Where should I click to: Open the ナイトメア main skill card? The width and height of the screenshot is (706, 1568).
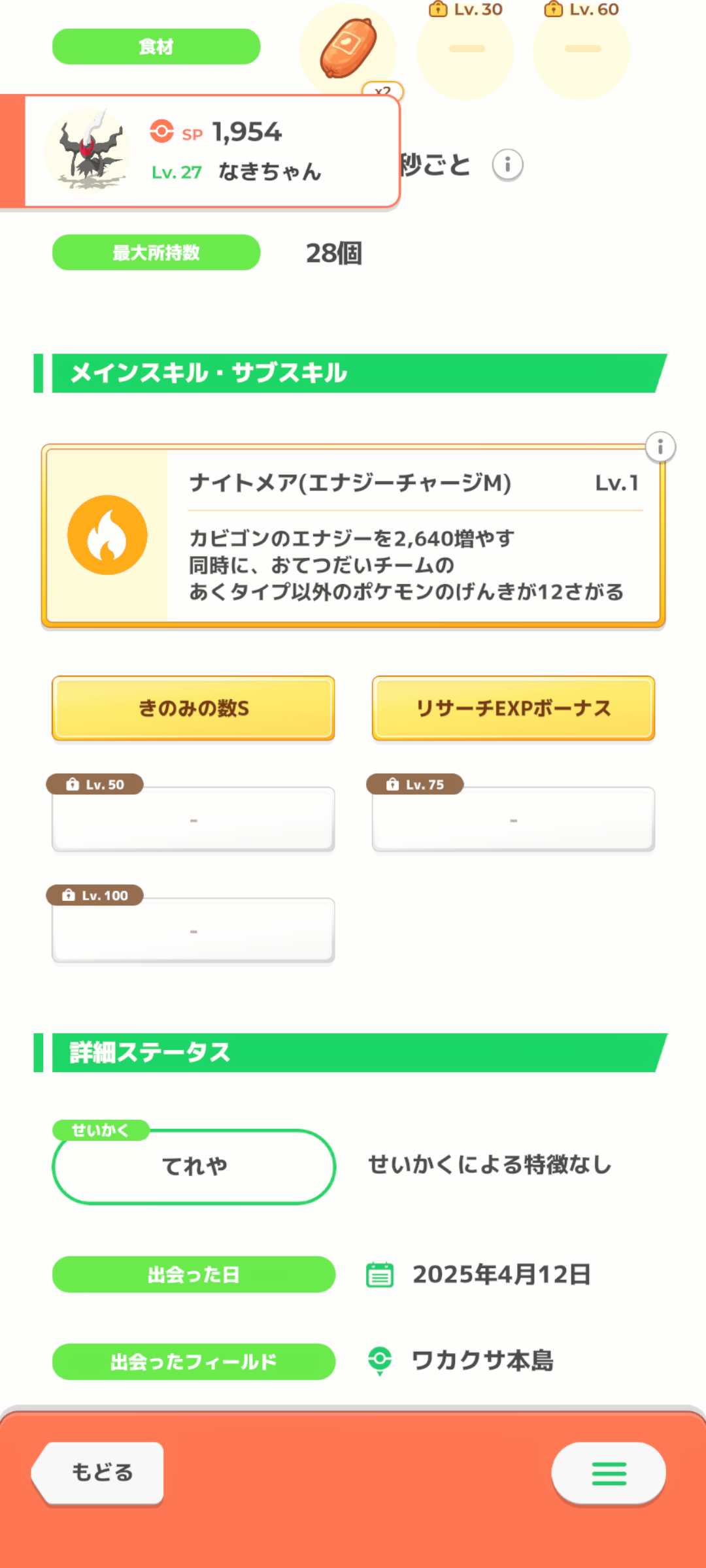click(x=353, y=536)
